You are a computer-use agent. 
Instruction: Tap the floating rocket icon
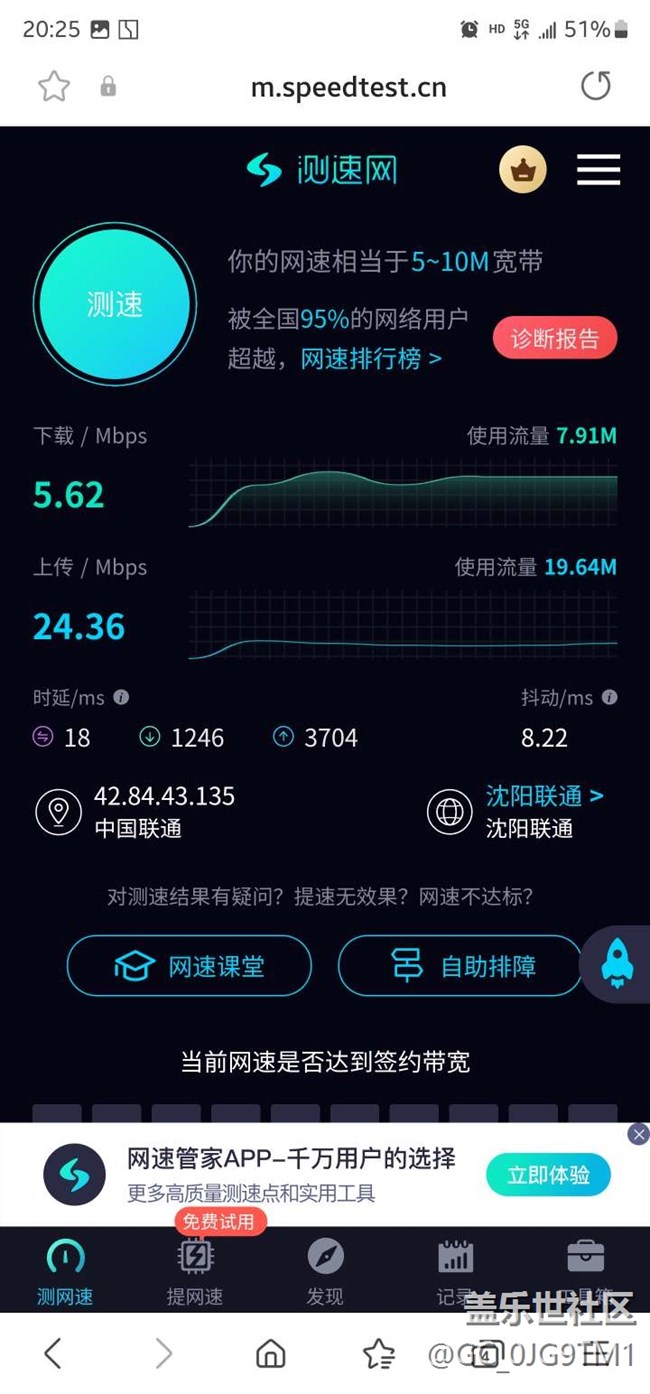617,964
